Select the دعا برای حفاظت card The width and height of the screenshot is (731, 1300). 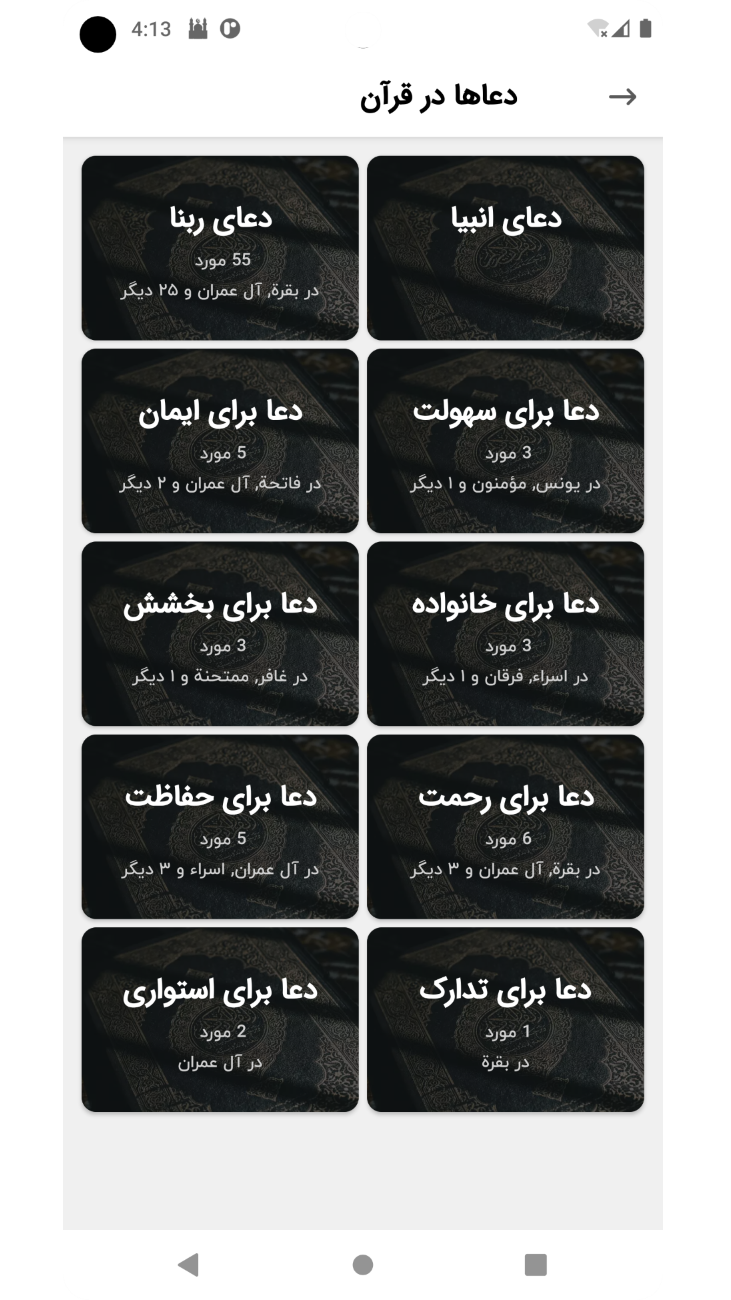click(220, 827)
